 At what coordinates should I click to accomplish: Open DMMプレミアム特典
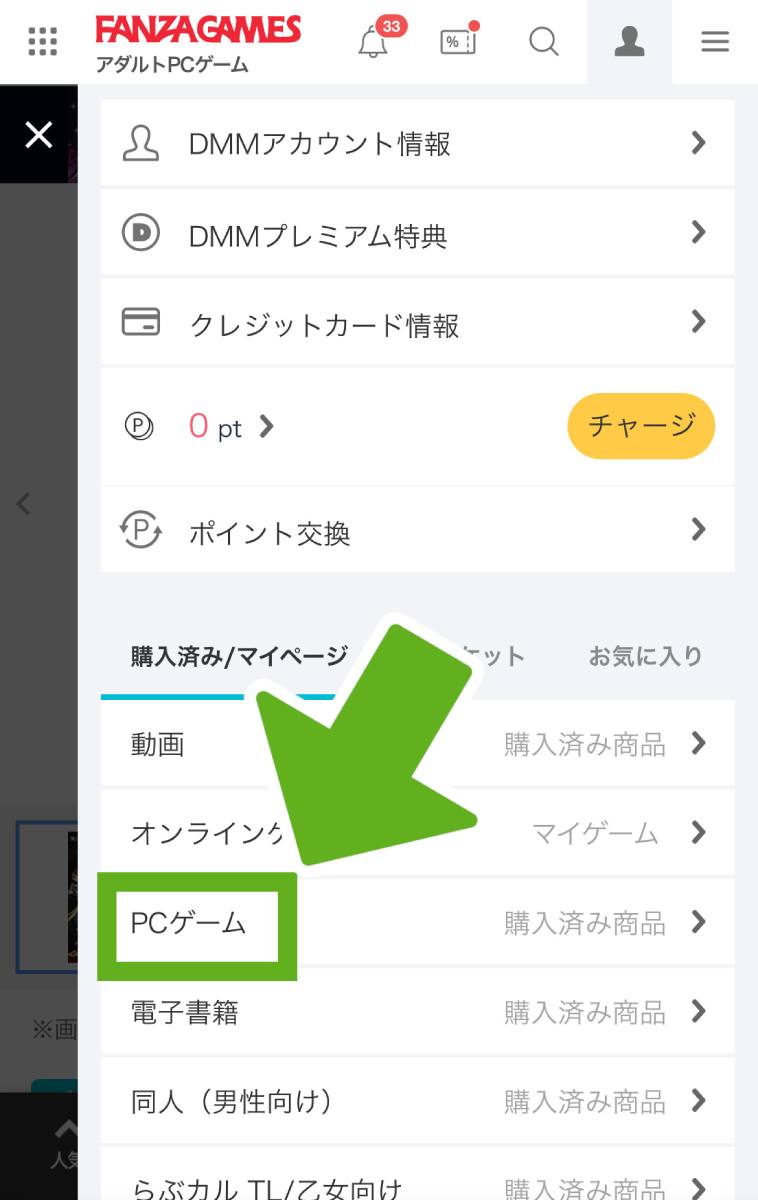417,235
